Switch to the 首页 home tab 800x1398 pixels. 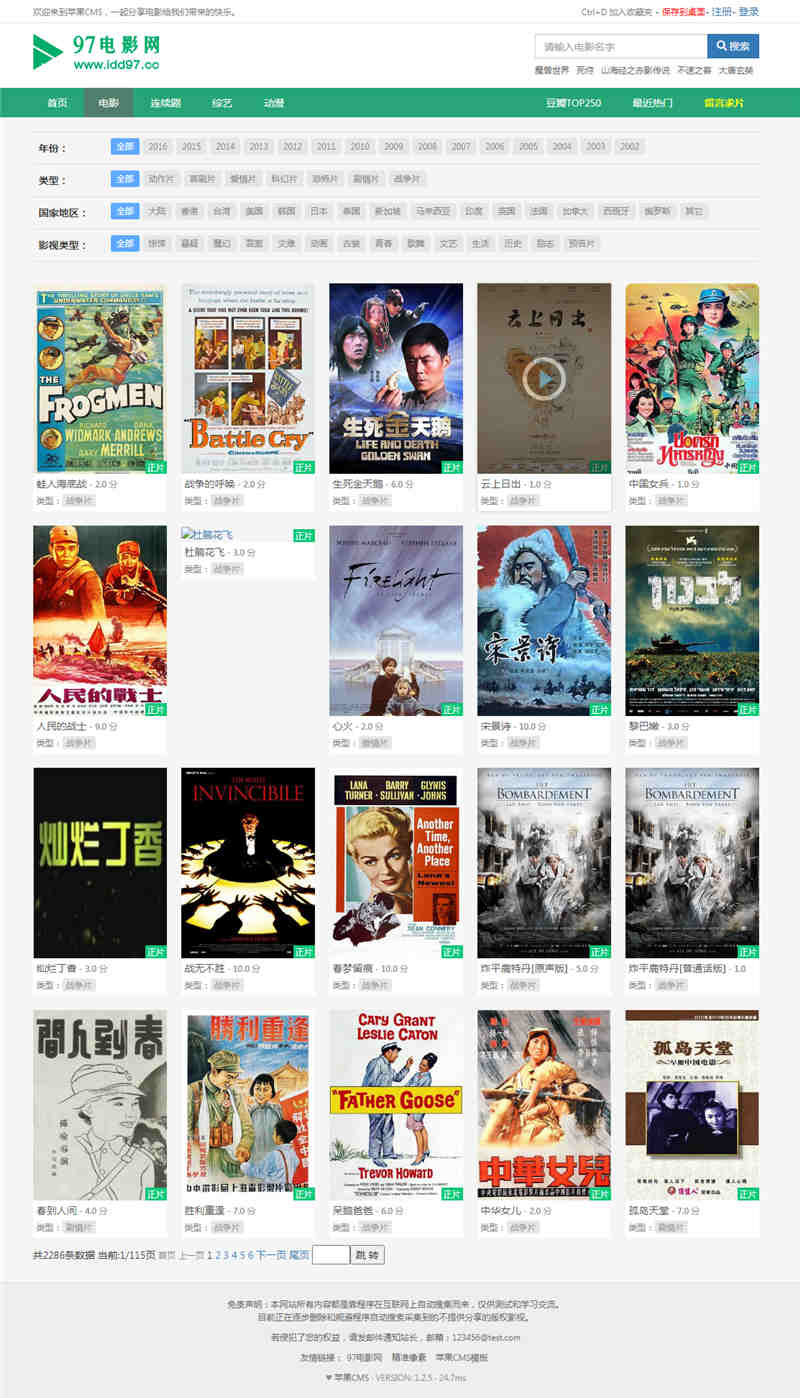pyautogui.click(x=57, y=103)
